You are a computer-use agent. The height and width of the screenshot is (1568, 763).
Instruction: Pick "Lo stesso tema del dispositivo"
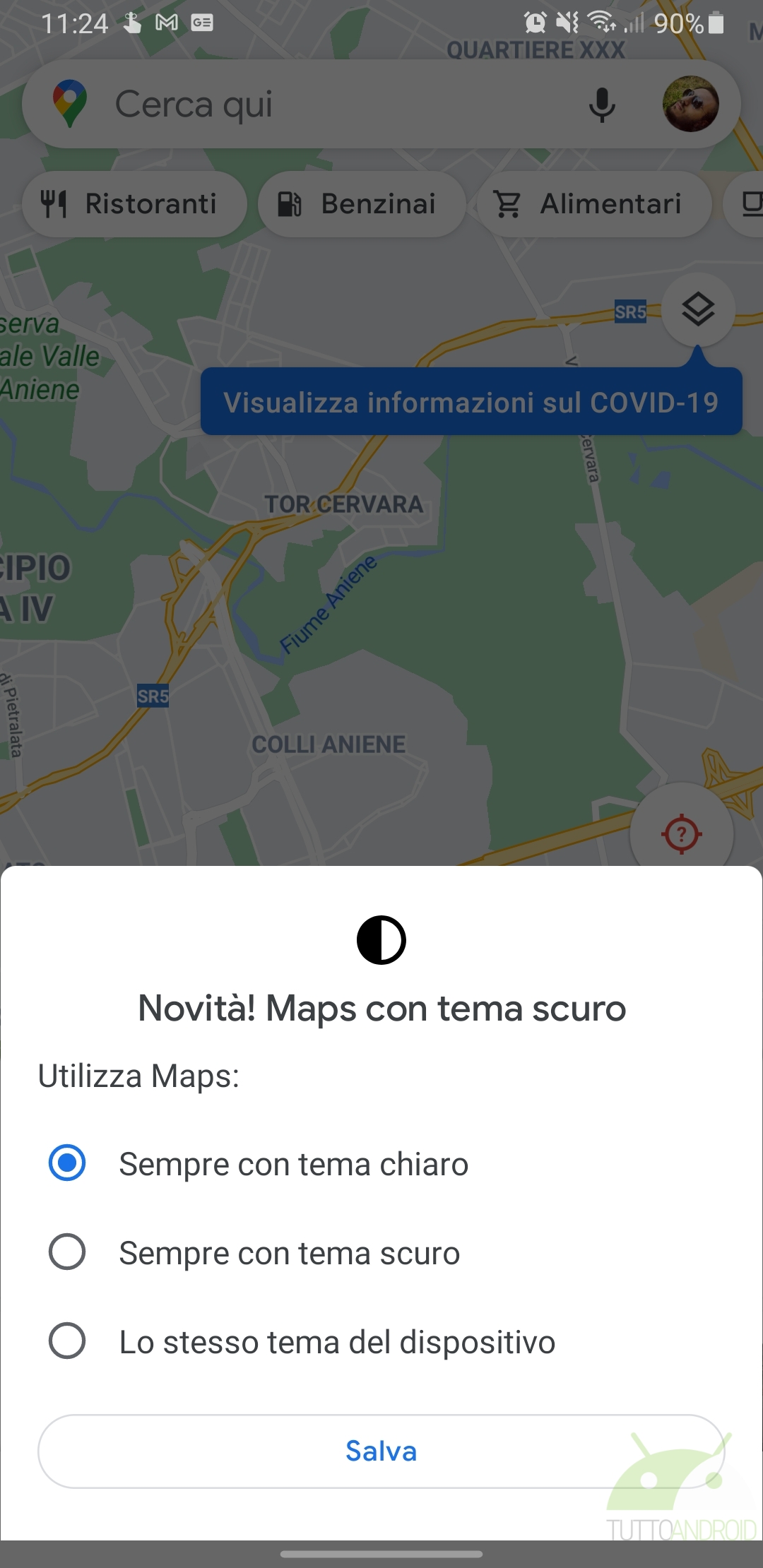click(302, 1341)
